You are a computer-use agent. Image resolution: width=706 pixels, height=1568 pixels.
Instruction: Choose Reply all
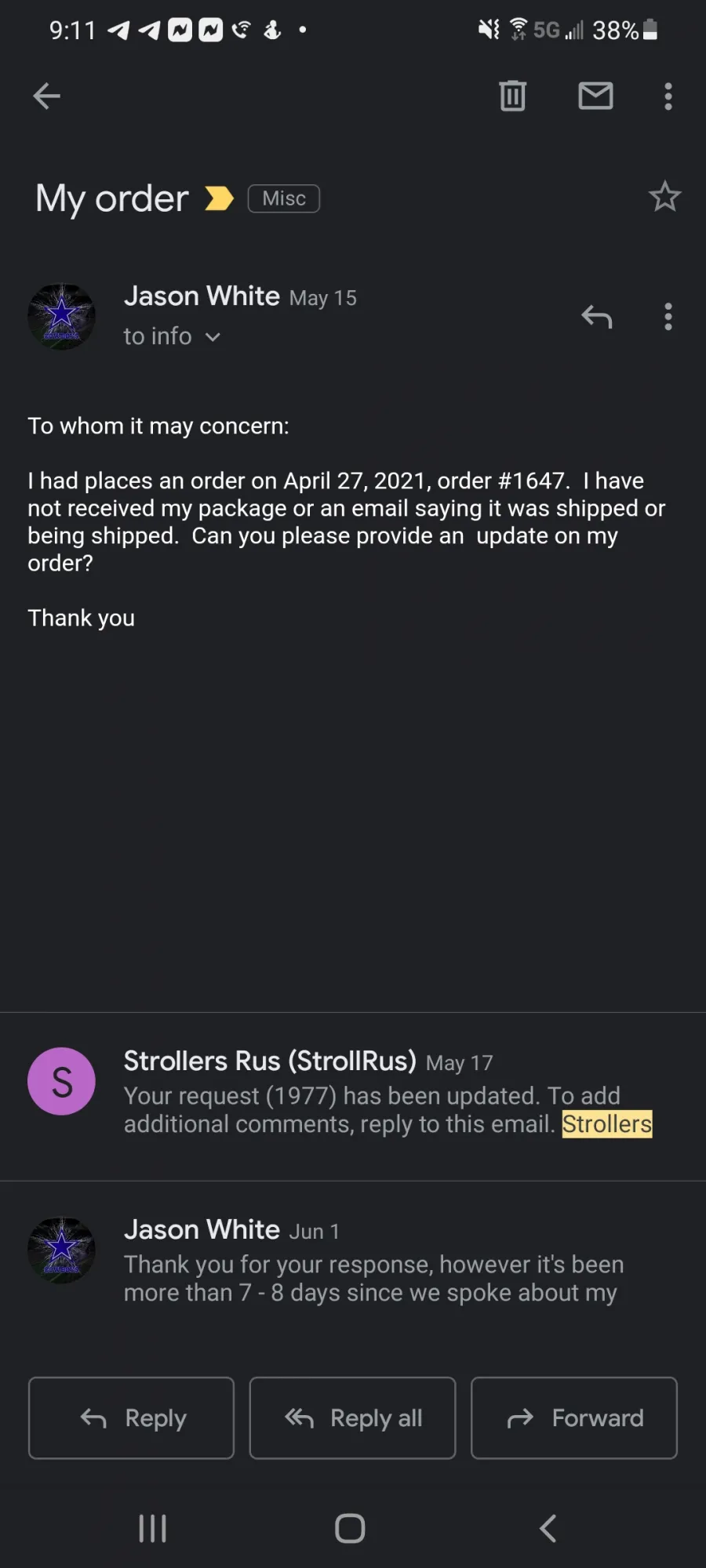click(352, 1417)
